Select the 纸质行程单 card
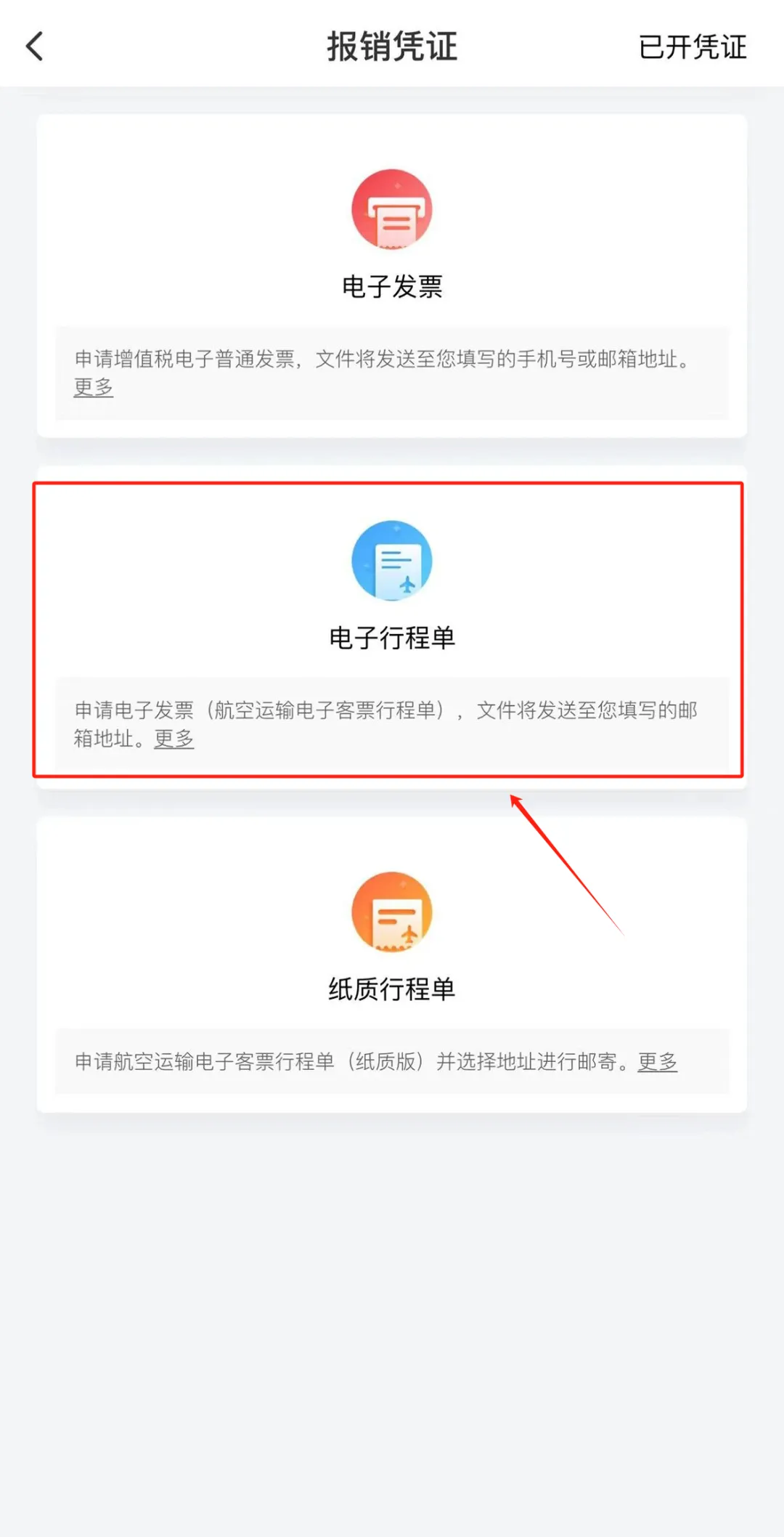784x1537 pixels. pyautogui.click(x=392, y=938)
